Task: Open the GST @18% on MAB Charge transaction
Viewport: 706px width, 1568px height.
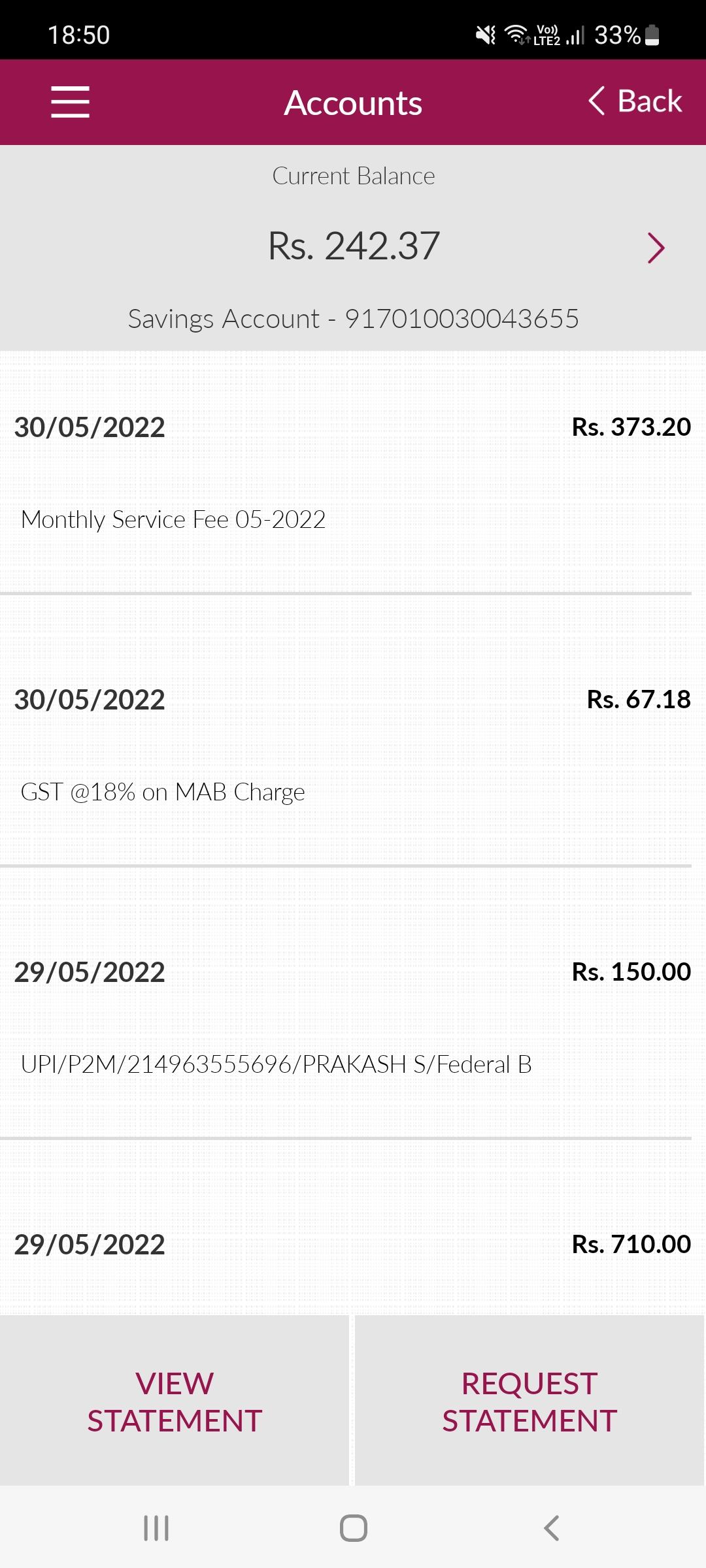Action: coord(353,745)
